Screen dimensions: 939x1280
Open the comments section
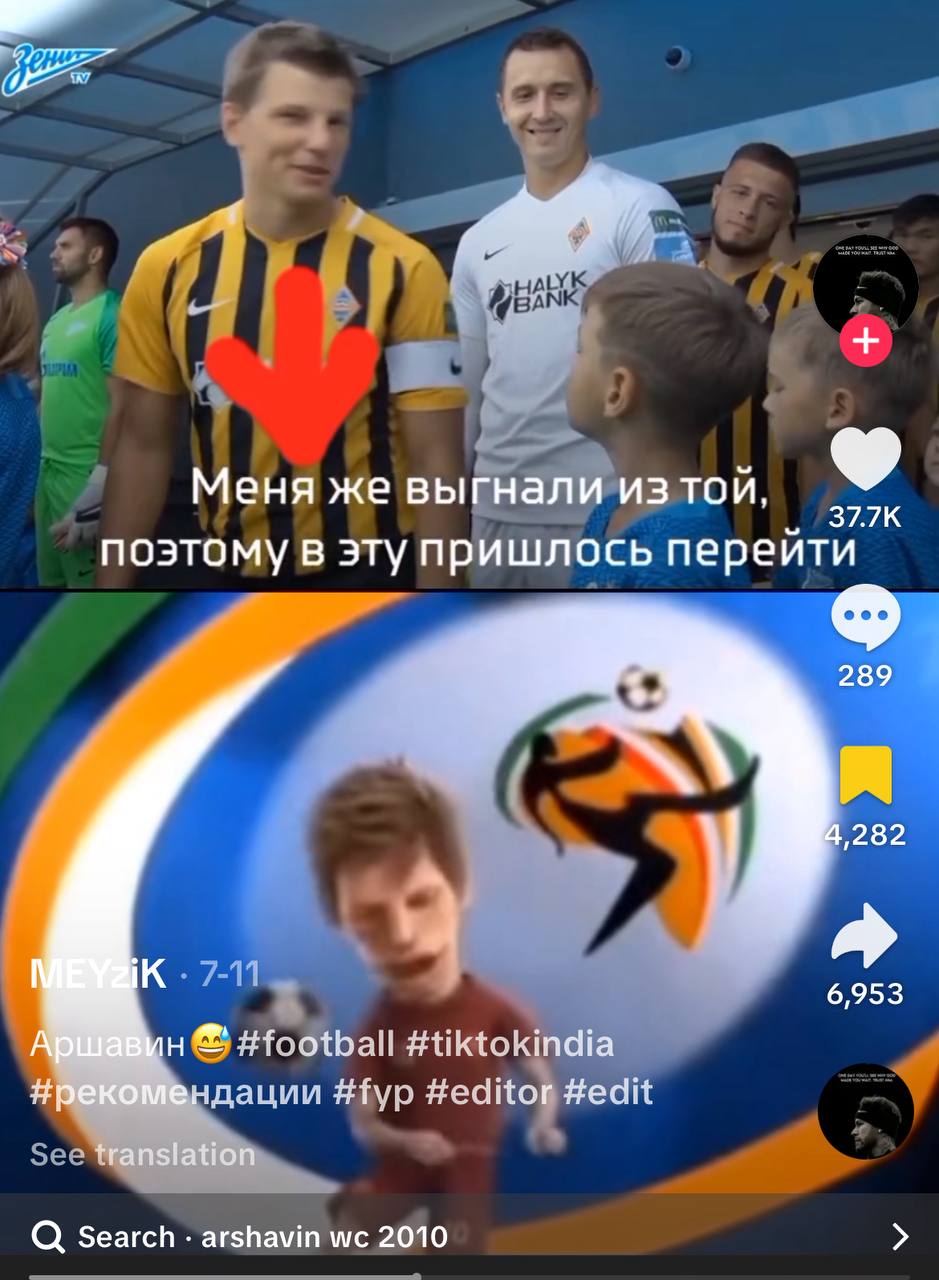pyautogui.click(x=865, y=617)
